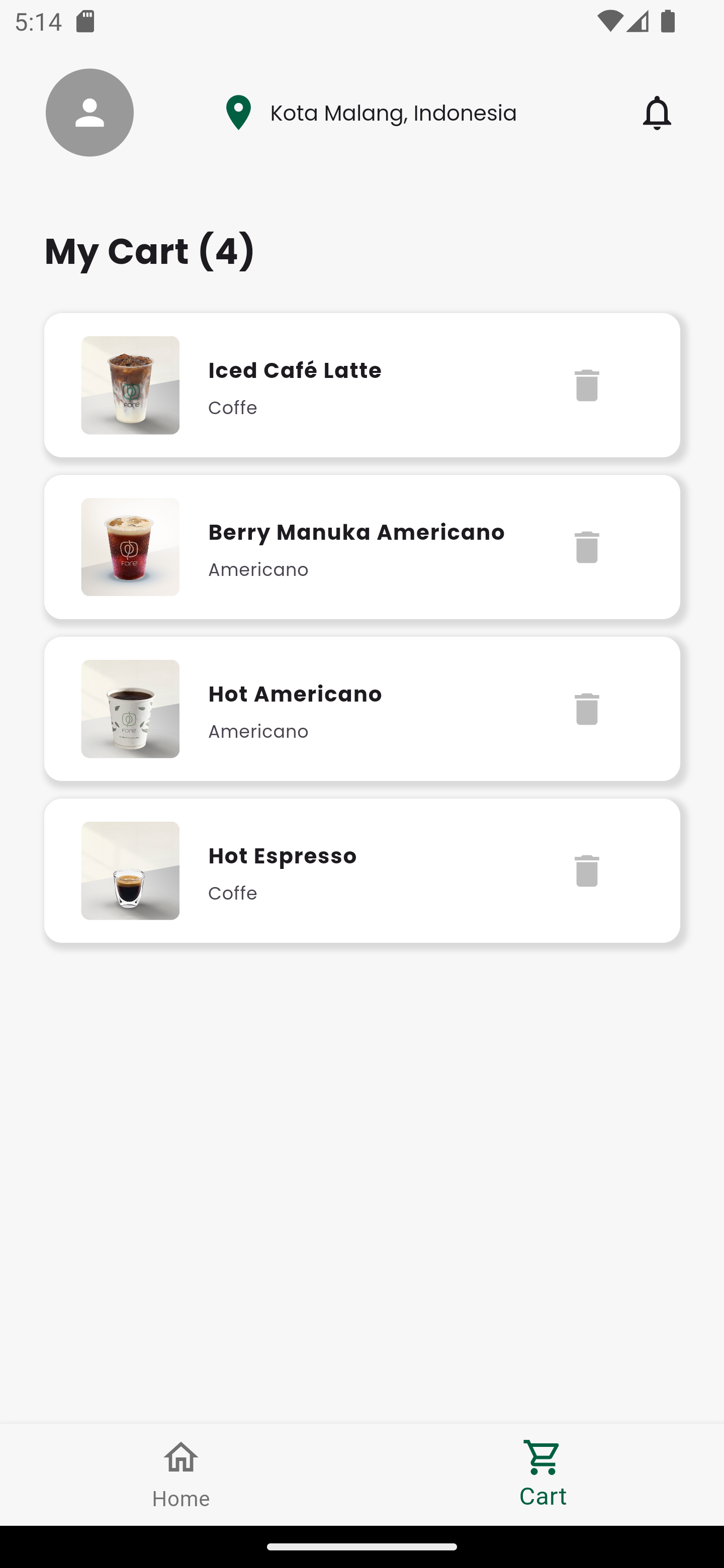The height and width of the screenshot is (1568, 724).
Task: Select the Cart tab
Action: tap(542, 1474)
